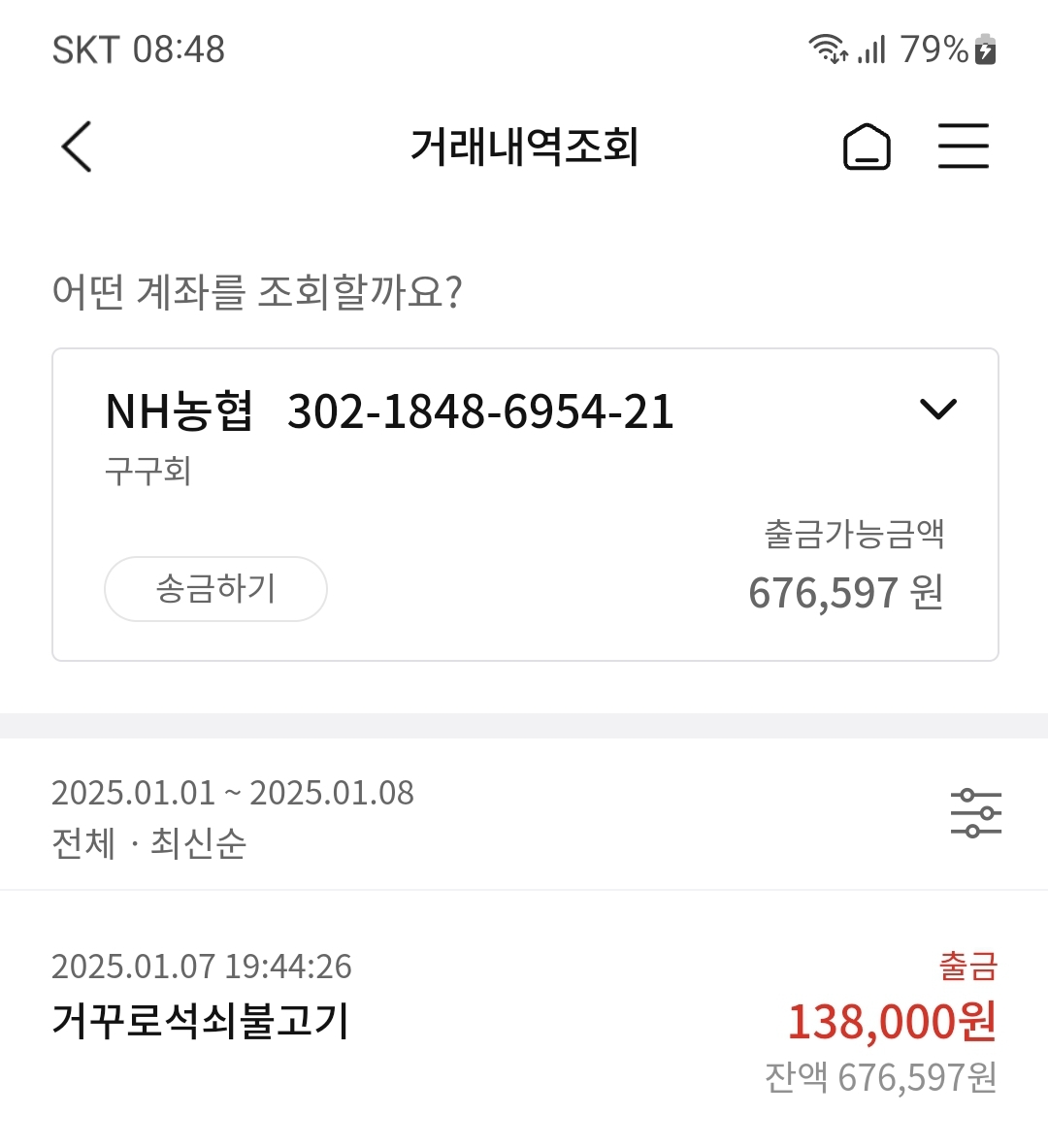Go back from 거래내역조회
The height and width of the screenshot is (1148, 1048).
[x=77, y=147]
